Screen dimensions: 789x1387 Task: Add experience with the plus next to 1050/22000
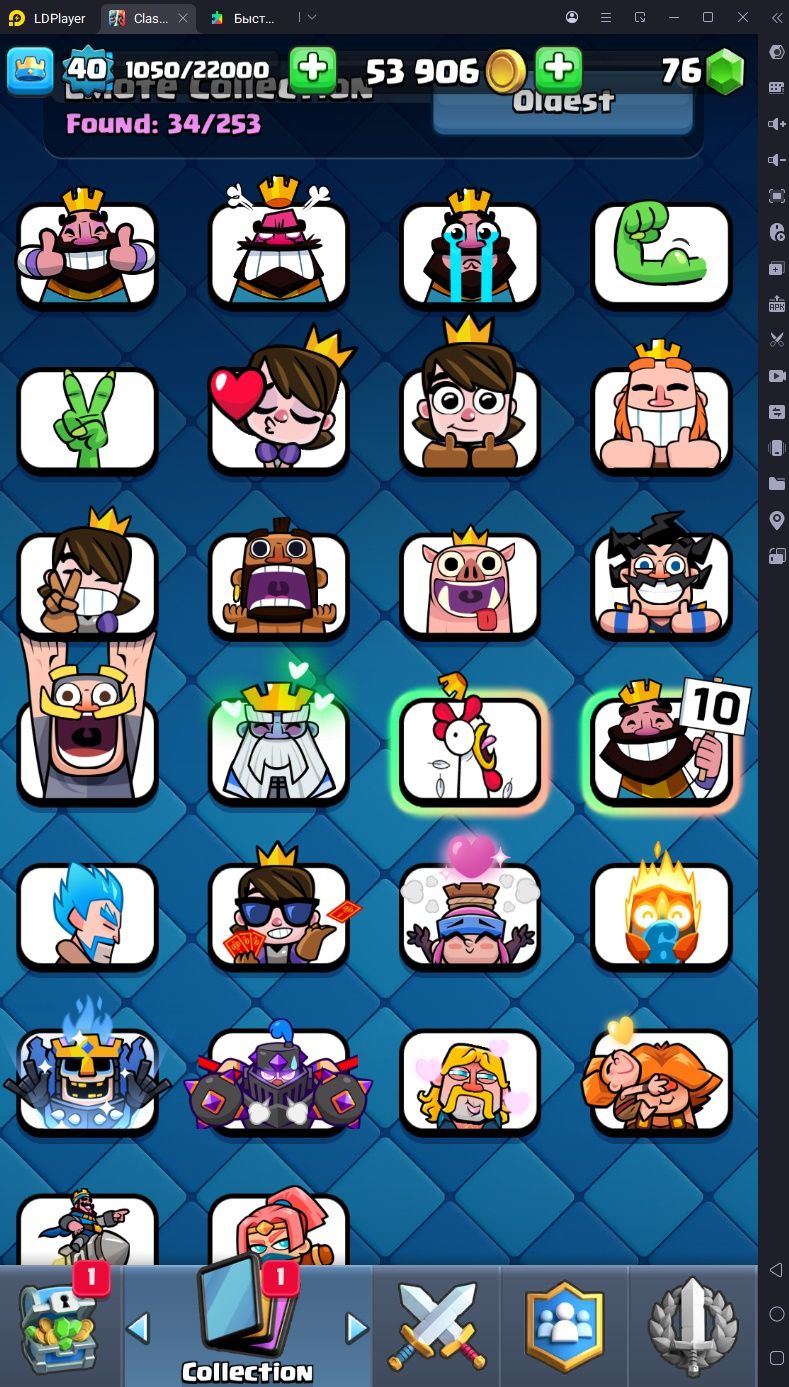click(x=313, y=69)
